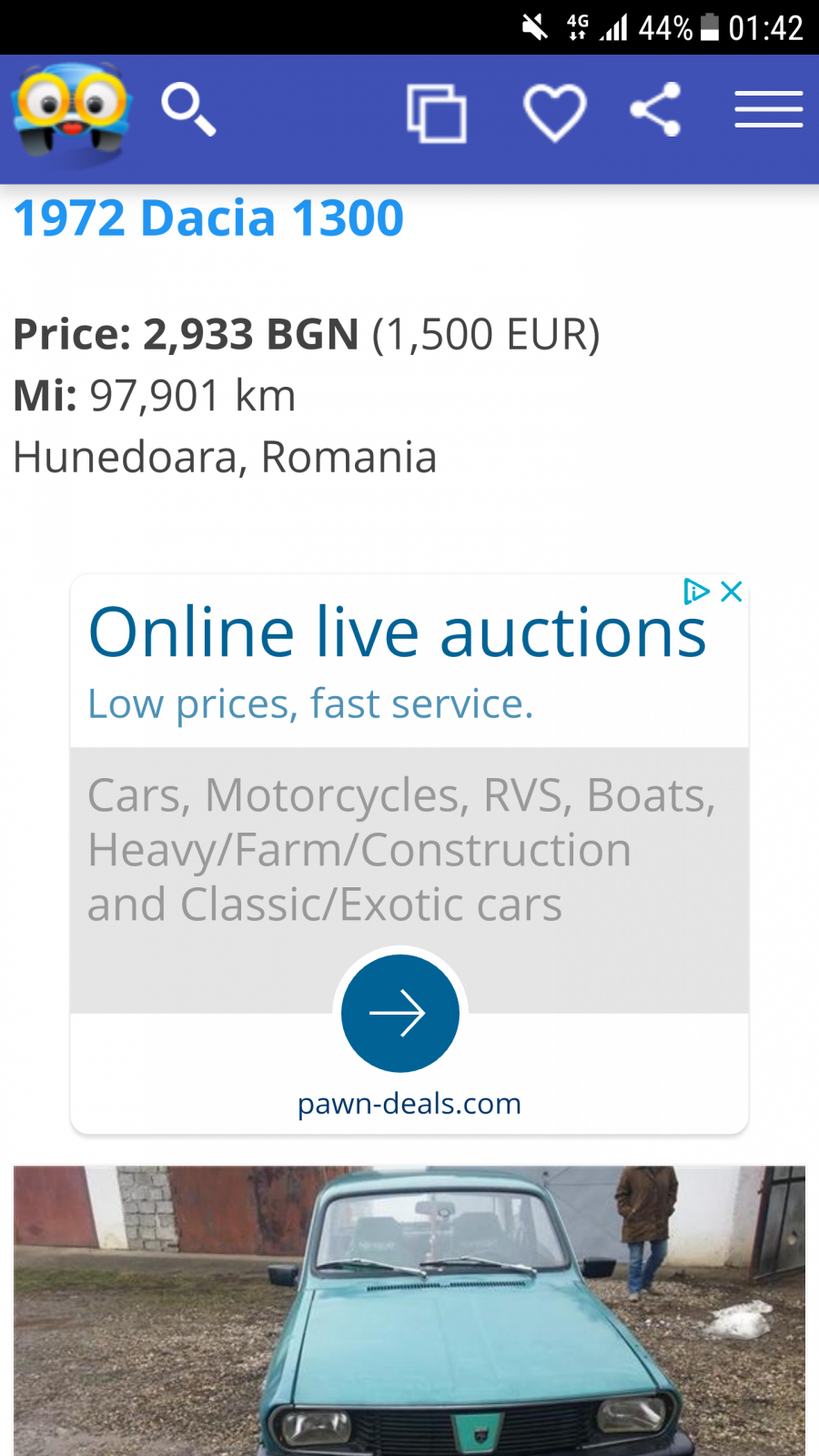Open the search magnifier
Viewport: 819px width, 1456px height.
pos(188,110)
